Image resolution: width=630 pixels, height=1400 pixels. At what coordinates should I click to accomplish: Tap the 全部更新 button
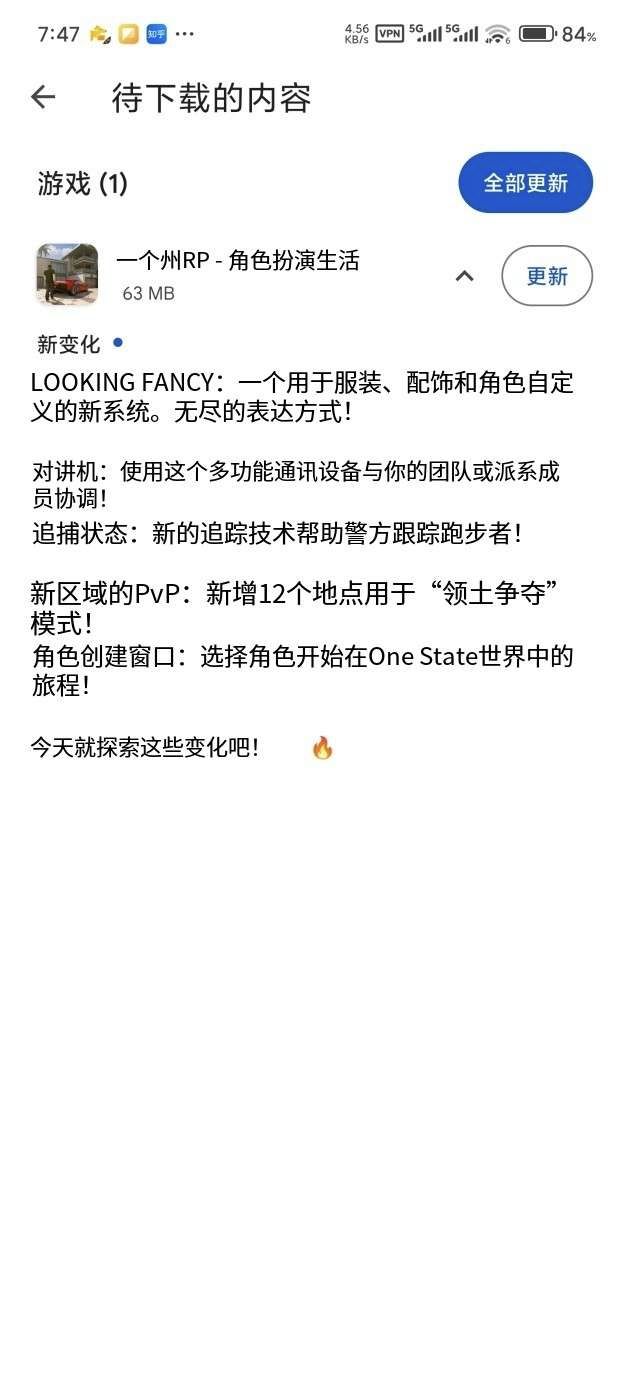coord(525,183)
